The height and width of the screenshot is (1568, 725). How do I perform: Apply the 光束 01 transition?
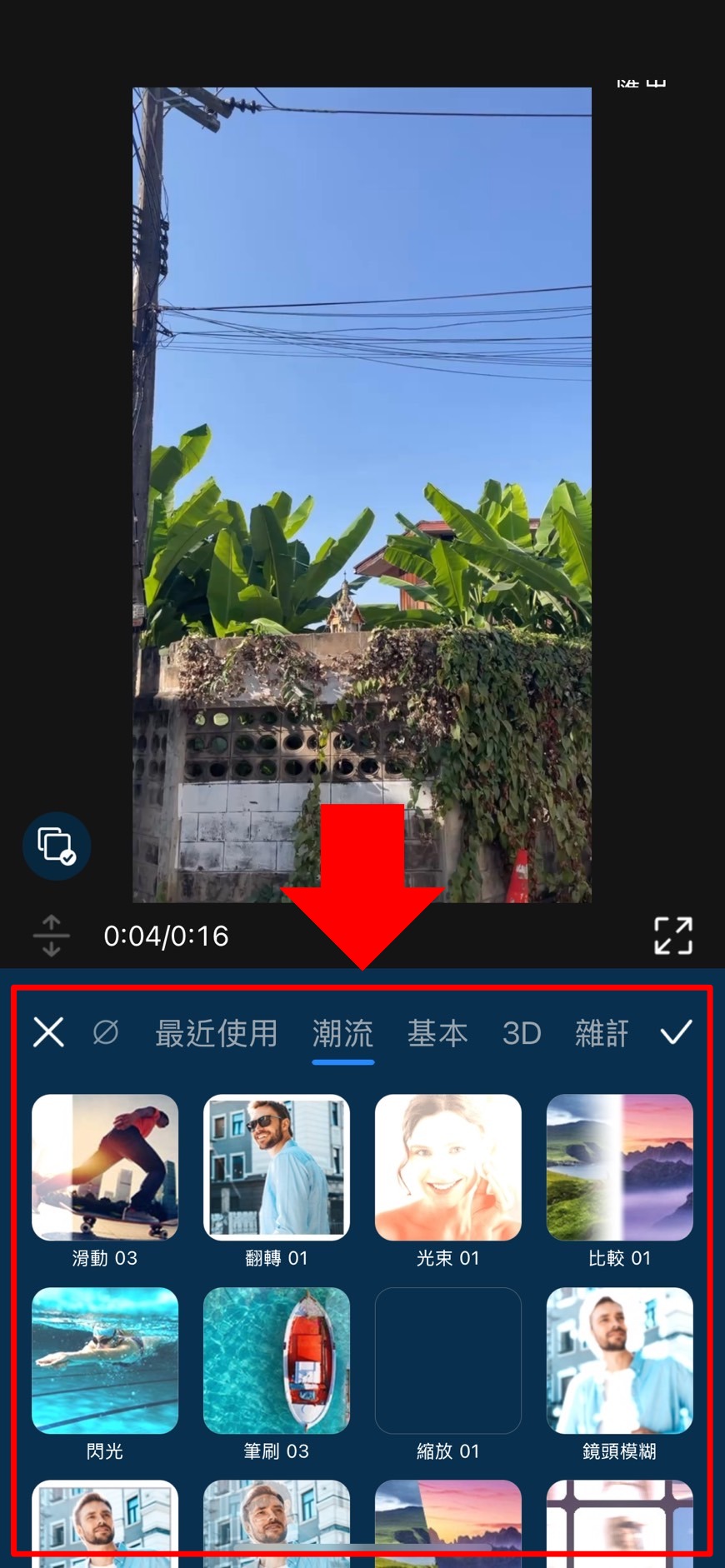pyautogui.click(x=448, y=1167)
